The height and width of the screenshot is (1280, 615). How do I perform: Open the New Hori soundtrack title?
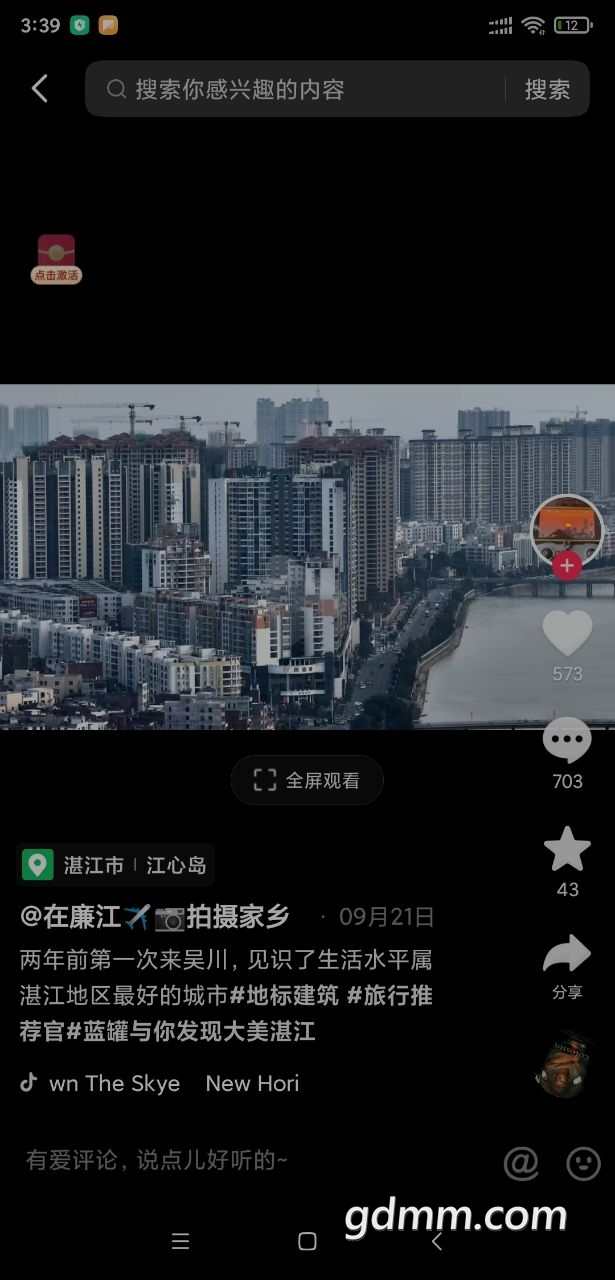[252, 1083]
